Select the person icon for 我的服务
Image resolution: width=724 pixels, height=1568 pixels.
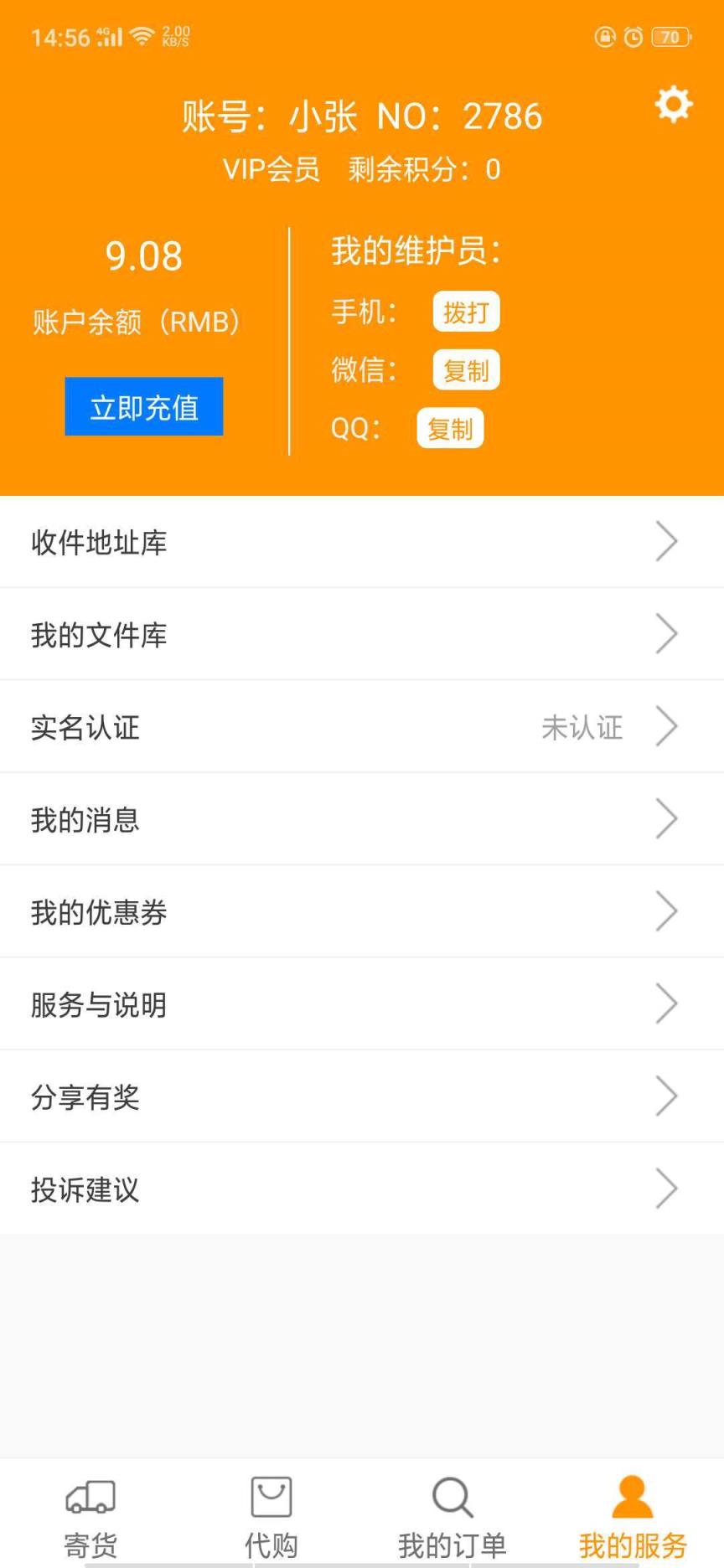click(x=630, y=1496)
